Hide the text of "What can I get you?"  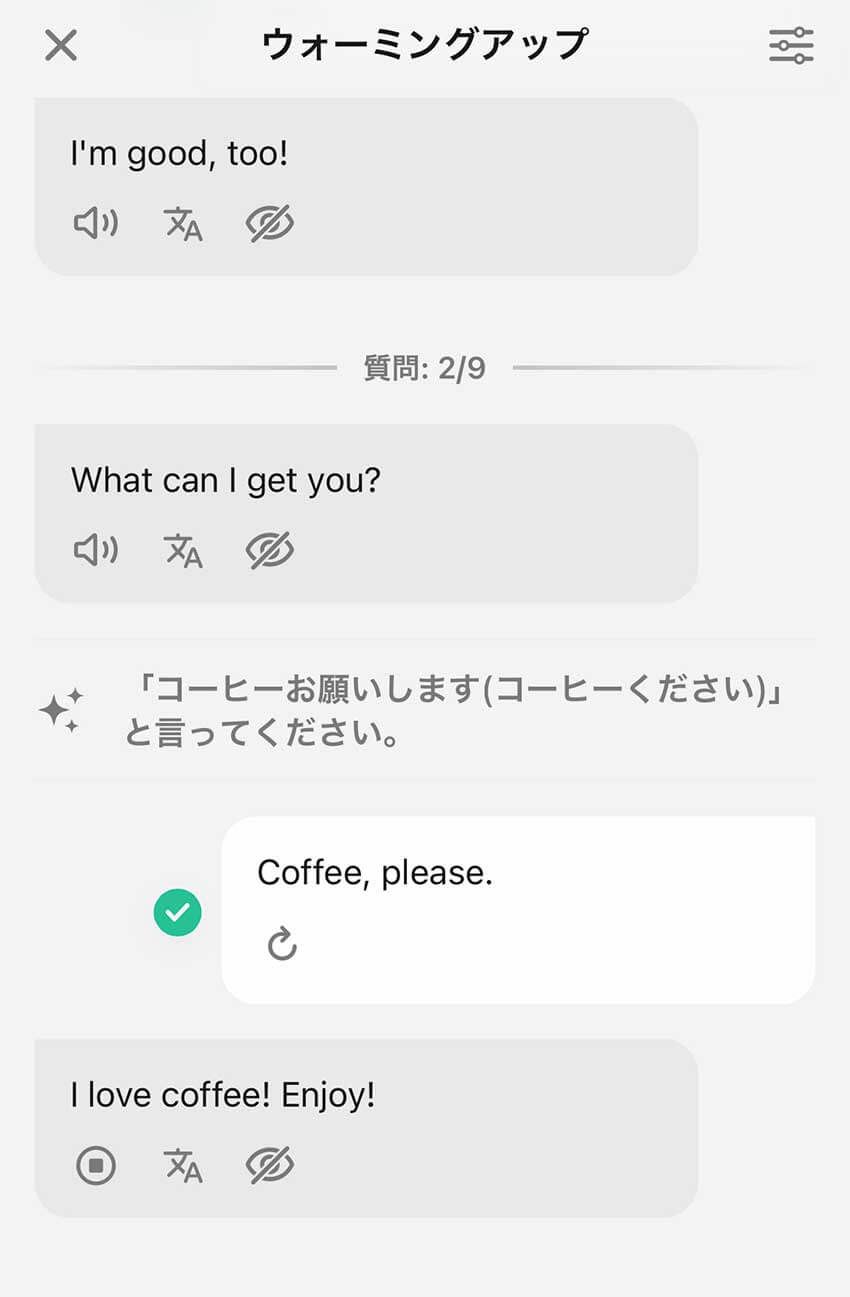(268, 549)
